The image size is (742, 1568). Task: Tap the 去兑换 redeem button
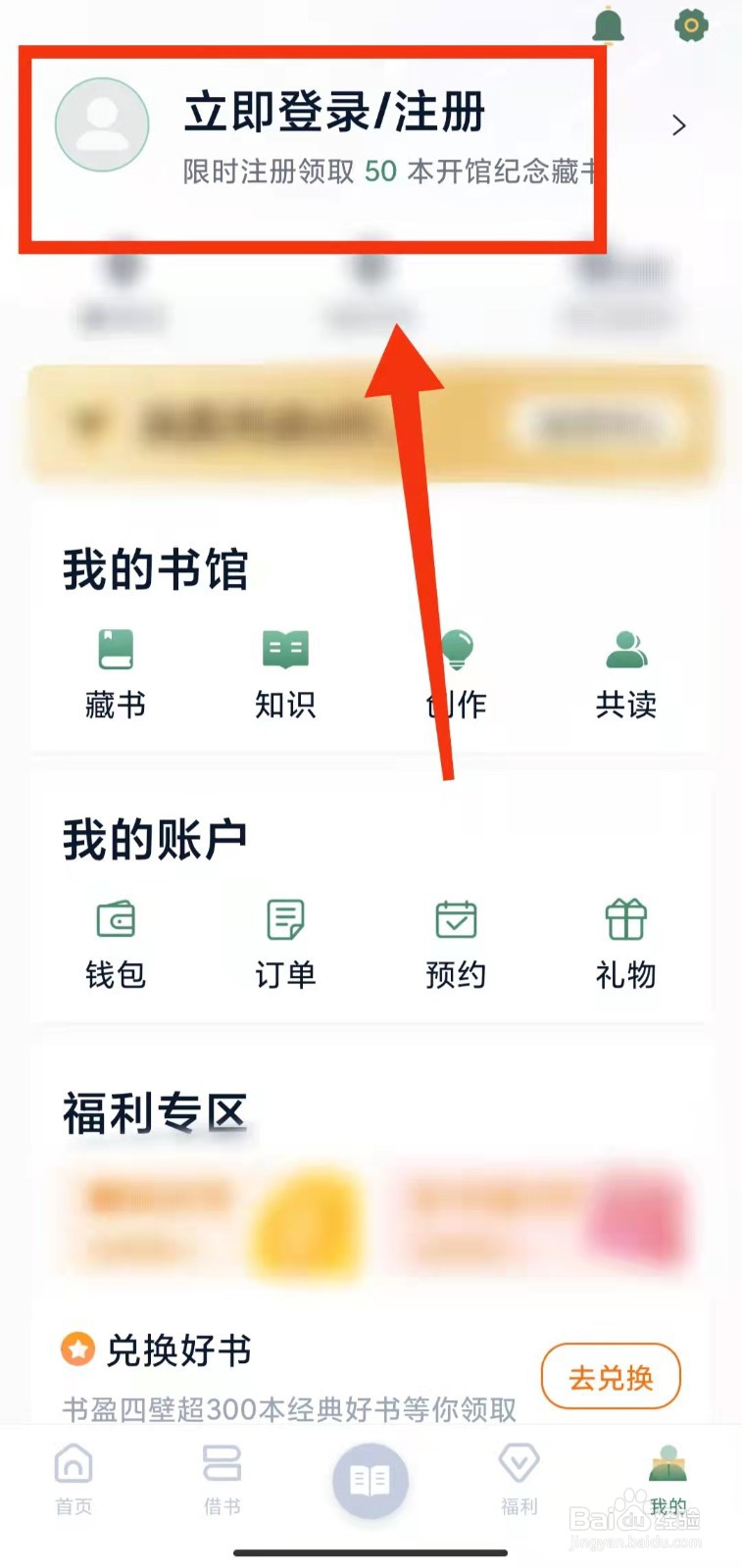click(x=611, y=1377)
